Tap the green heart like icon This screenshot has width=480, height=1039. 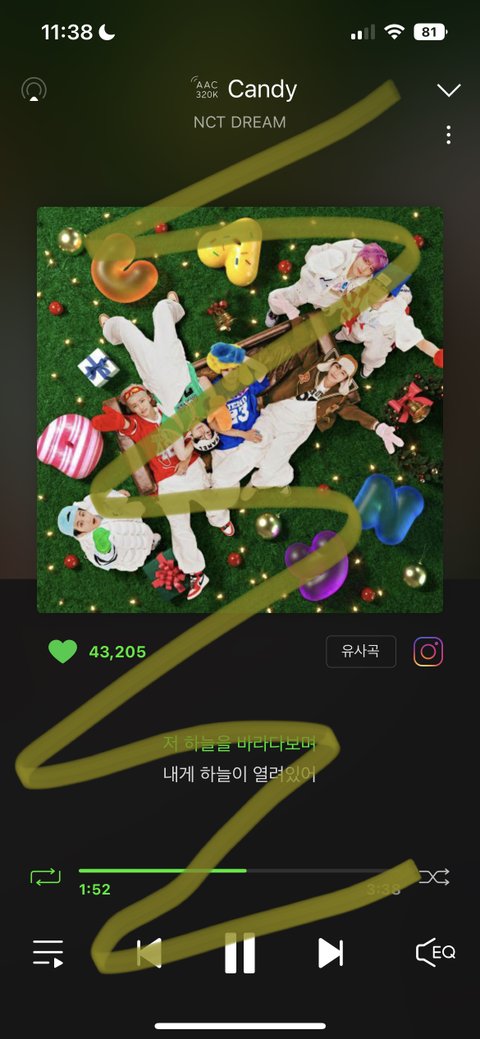[63, 651]
